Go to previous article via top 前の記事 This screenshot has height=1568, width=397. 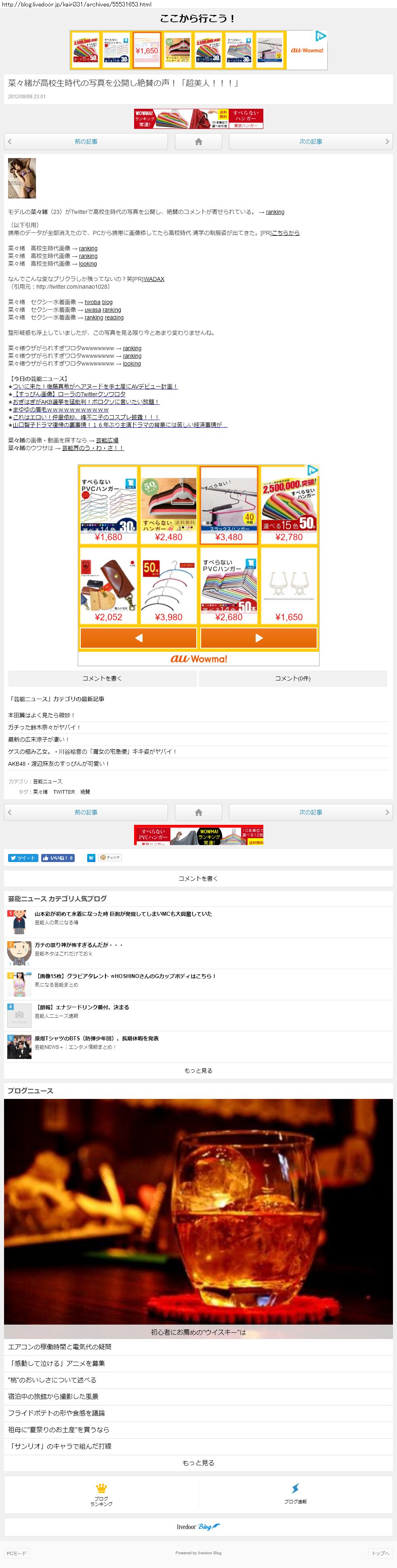pyautogui.click(x=86, y=141)
